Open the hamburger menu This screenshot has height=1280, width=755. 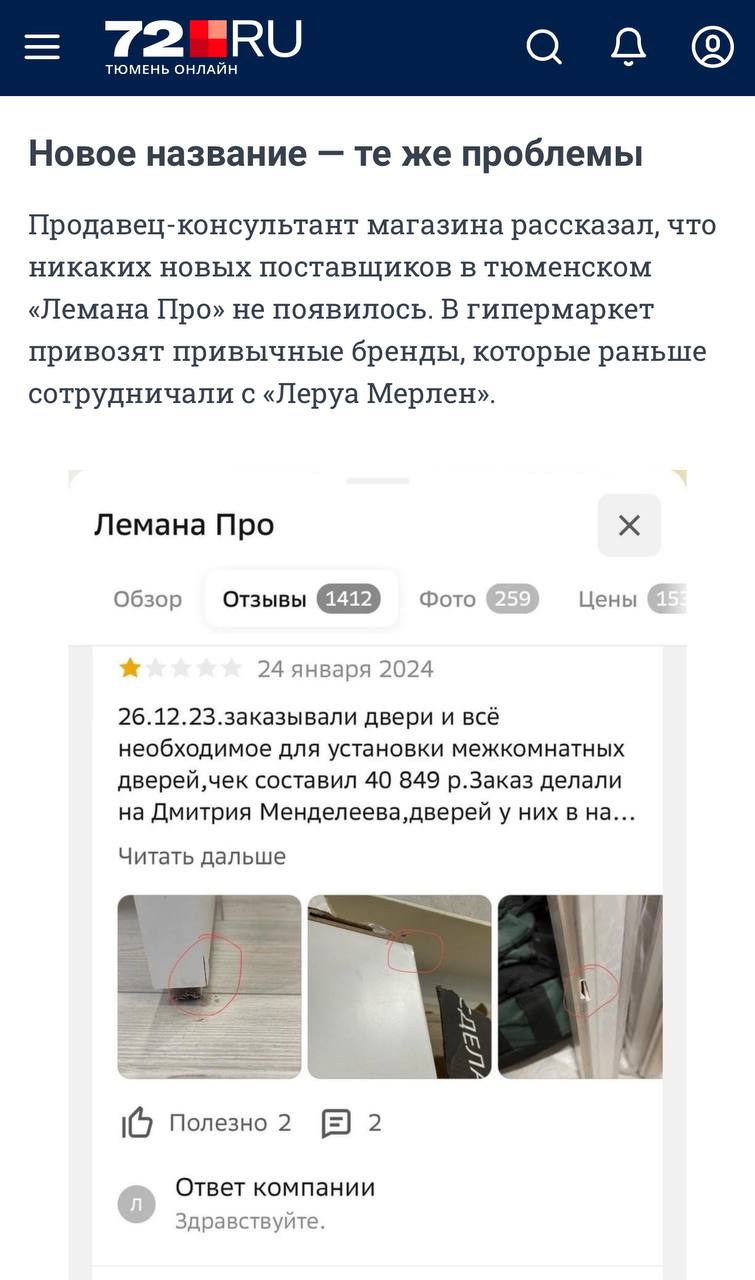(42, 47)
